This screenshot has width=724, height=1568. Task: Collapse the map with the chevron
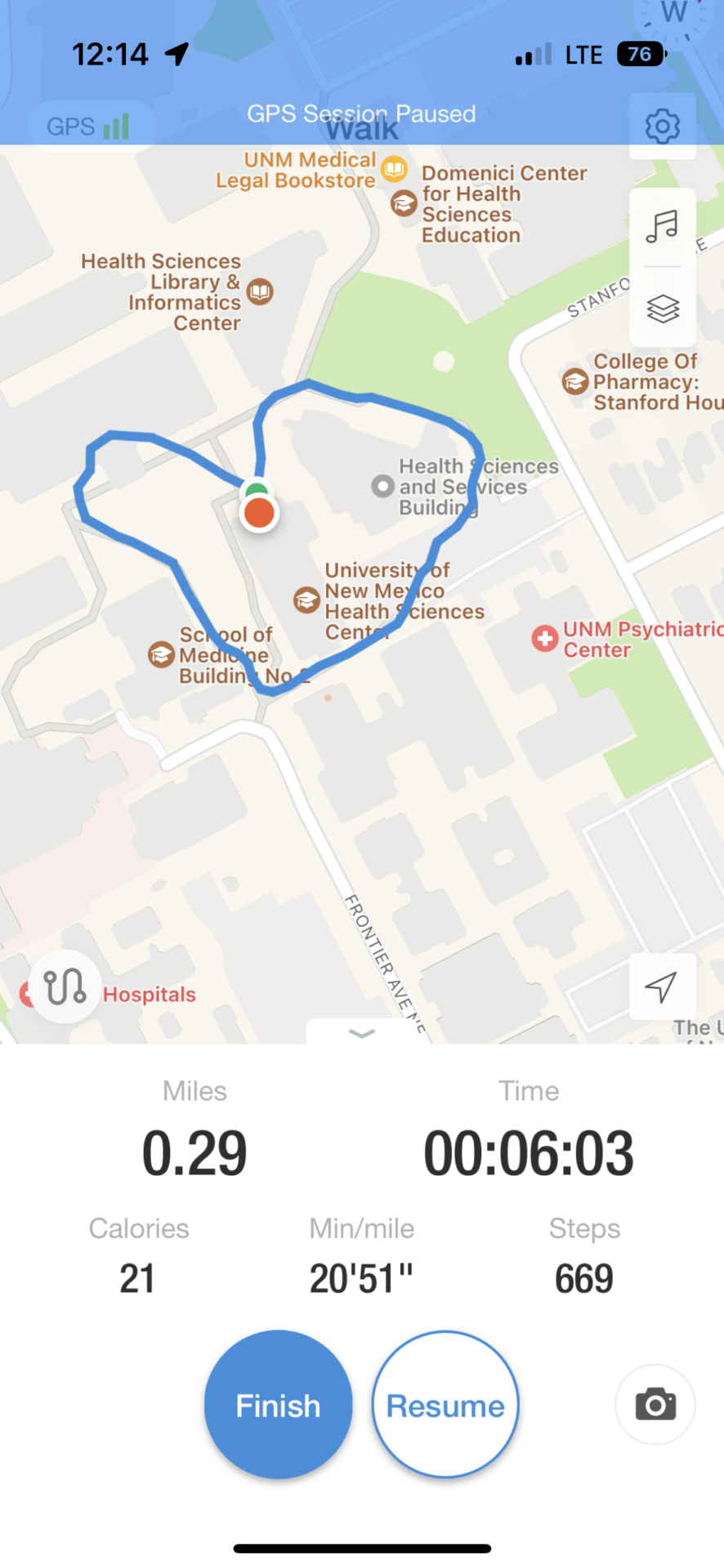click(362, 1033)
